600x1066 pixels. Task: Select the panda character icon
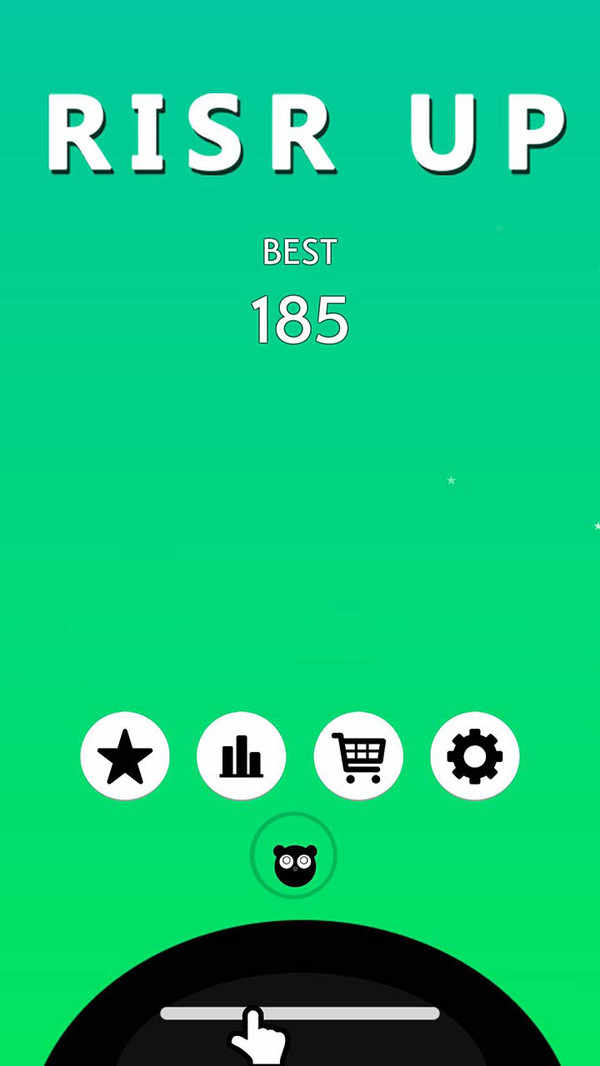point(295,857)
